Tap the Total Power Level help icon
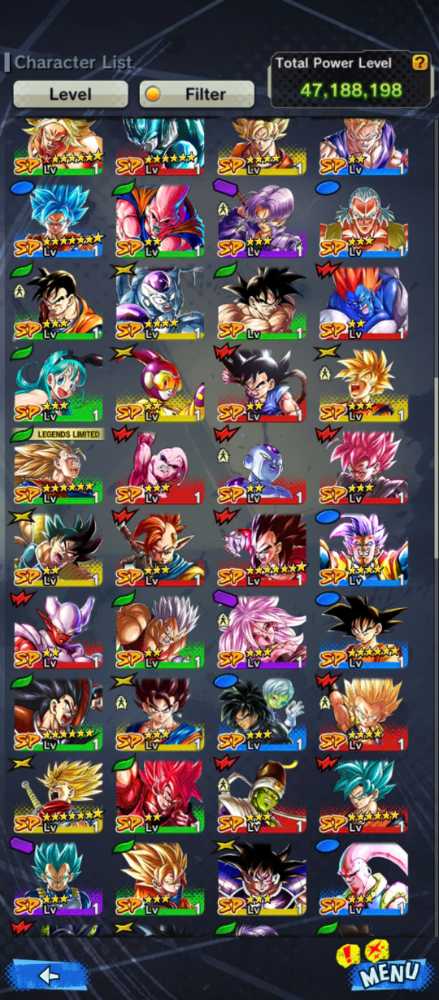Viewport: 439px width, 1000px height. pos(419,62)
